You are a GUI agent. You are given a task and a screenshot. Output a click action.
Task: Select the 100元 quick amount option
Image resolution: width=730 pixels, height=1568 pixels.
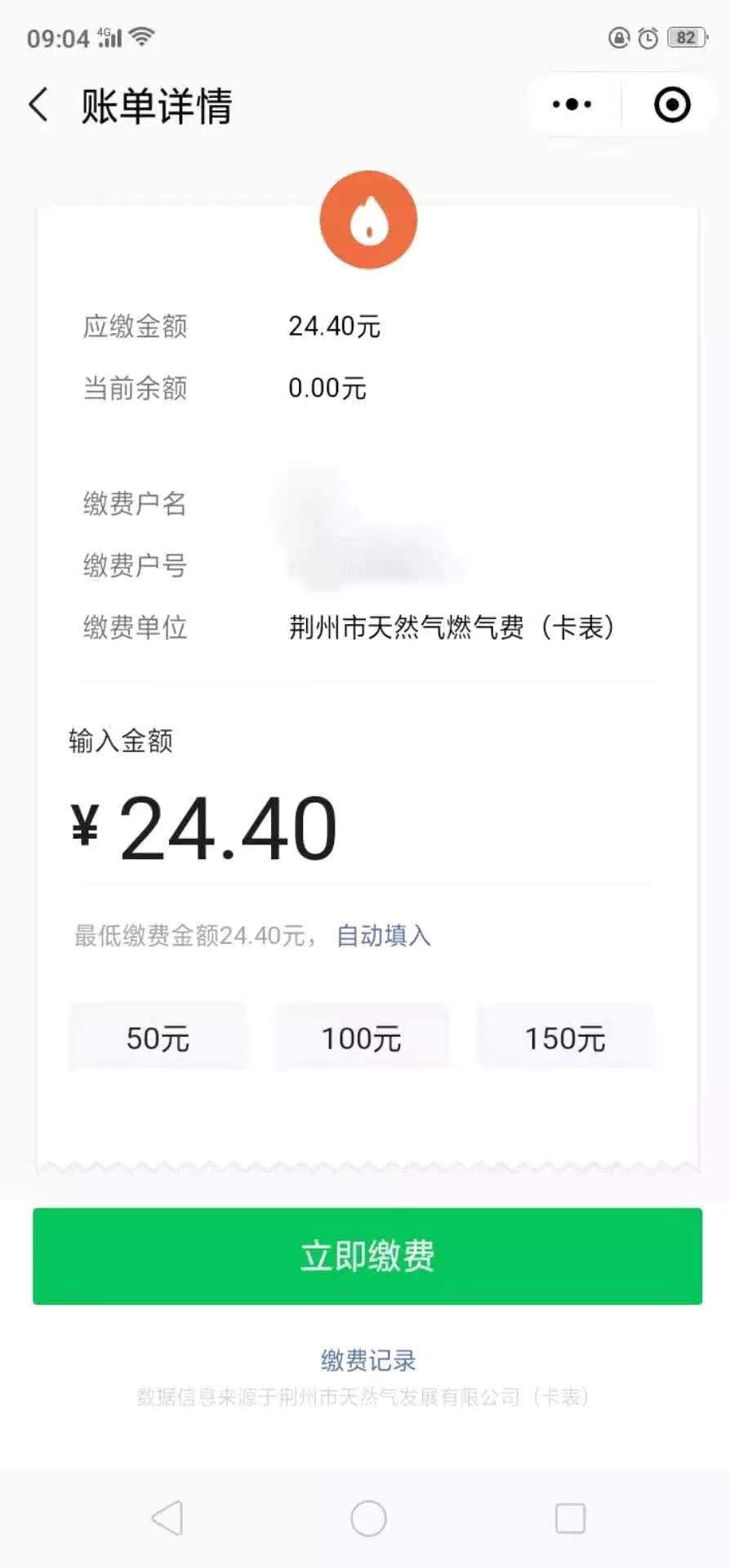[x=361, y=1038]
